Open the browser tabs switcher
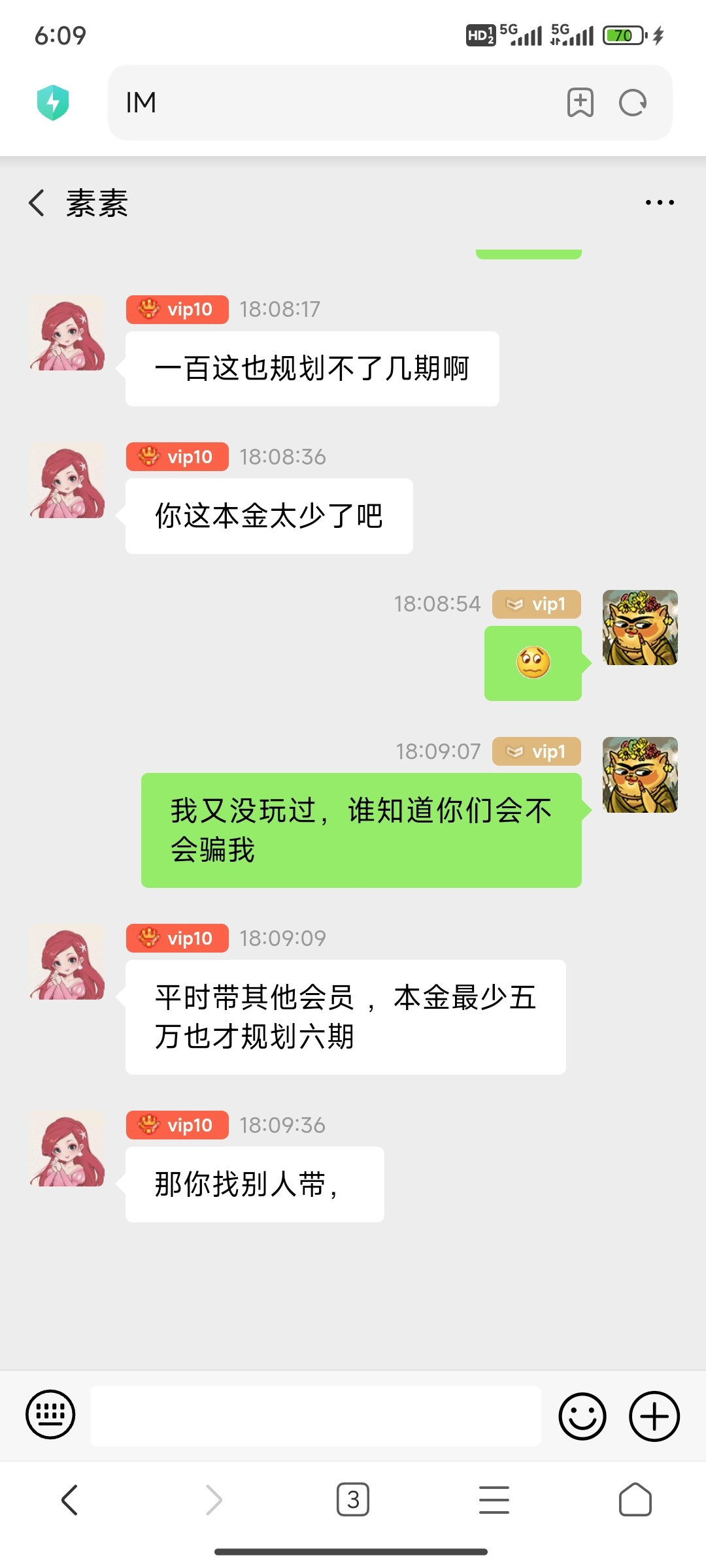Viewport: 706px width, 1568px height. [x=353, y=1499]
